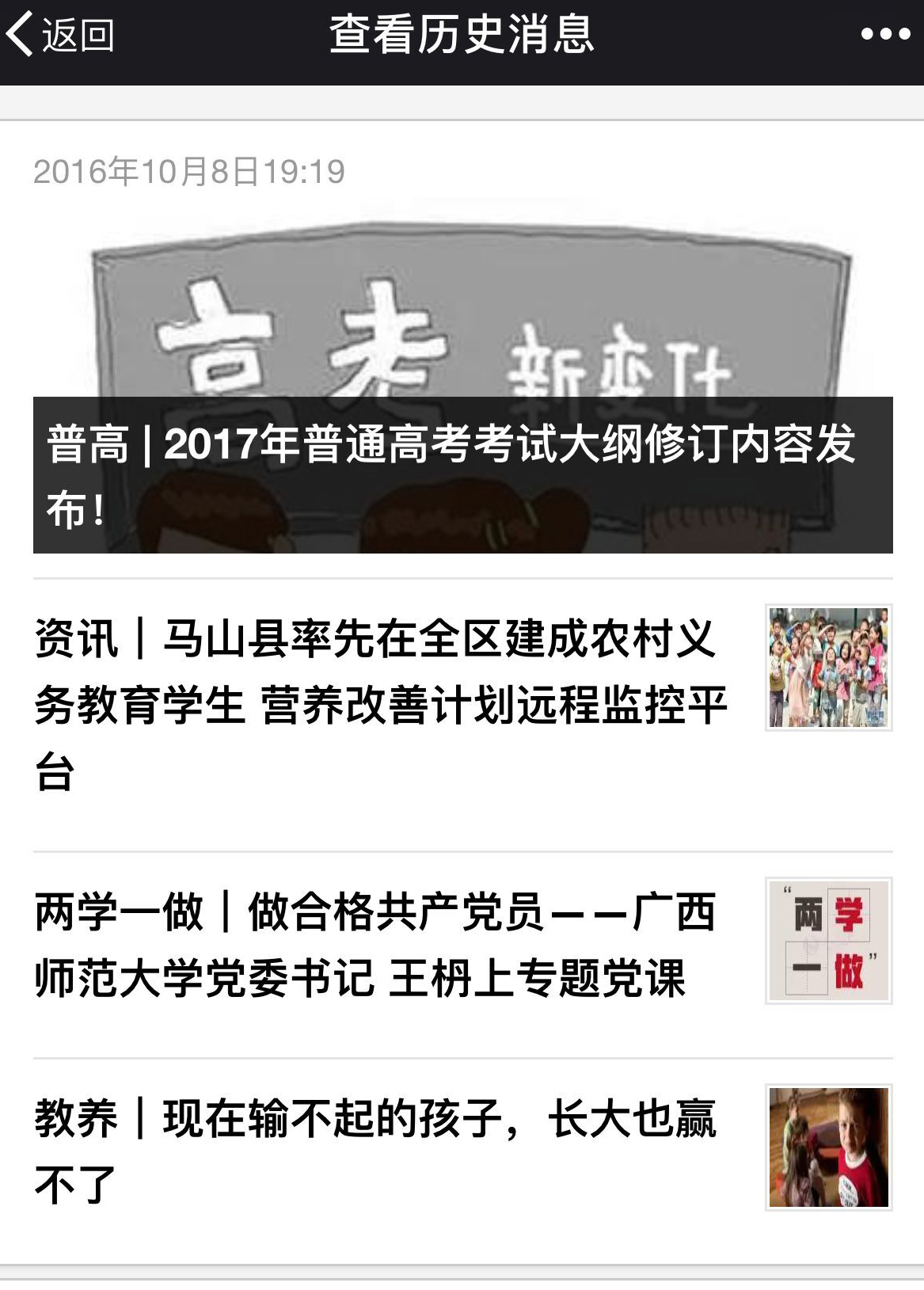
Task: Open the 资讯 article about 马山县
Action: pyautogui.click(x=380, y=705)
